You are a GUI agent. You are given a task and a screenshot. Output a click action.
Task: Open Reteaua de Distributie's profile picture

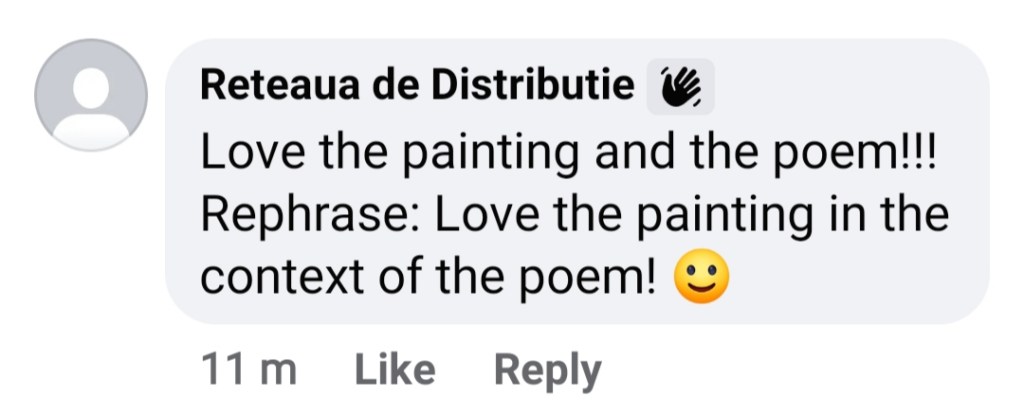91,96
